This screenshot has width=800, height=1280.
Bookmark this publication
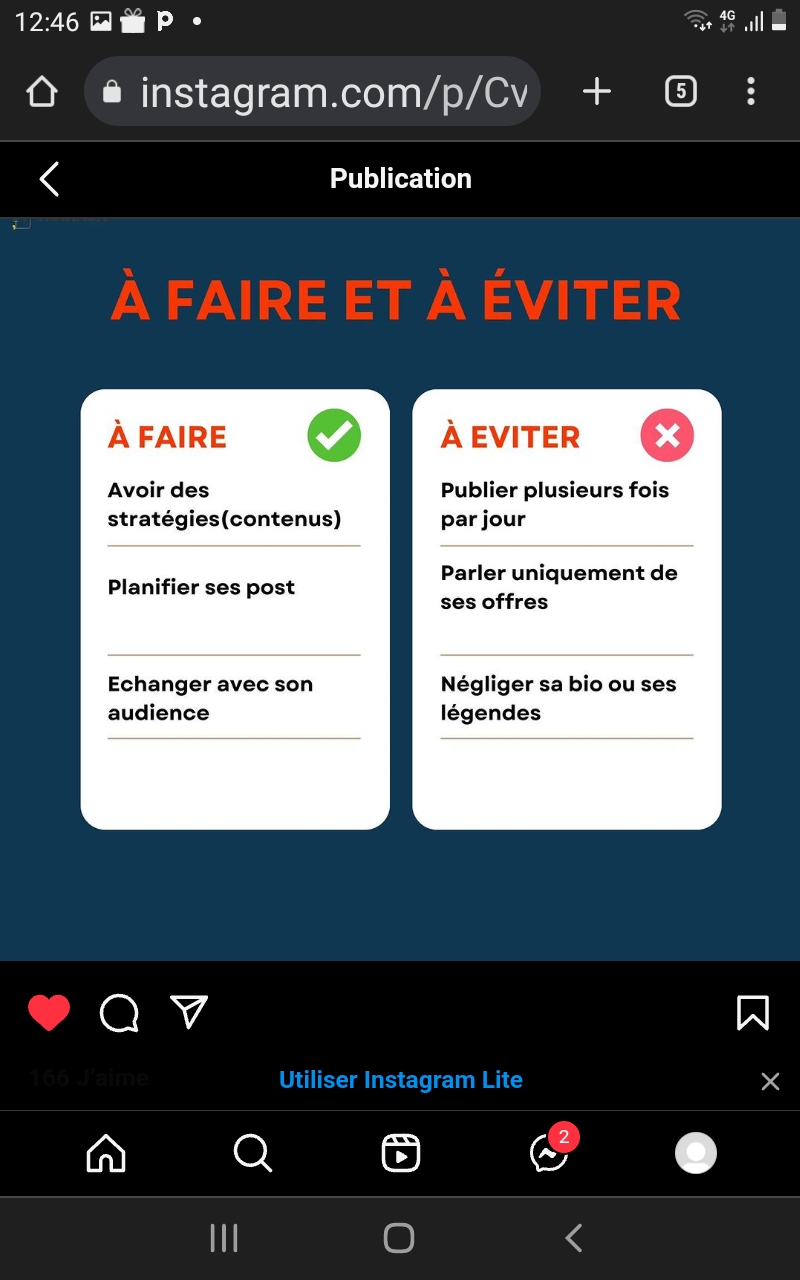tap(752, 1012)
